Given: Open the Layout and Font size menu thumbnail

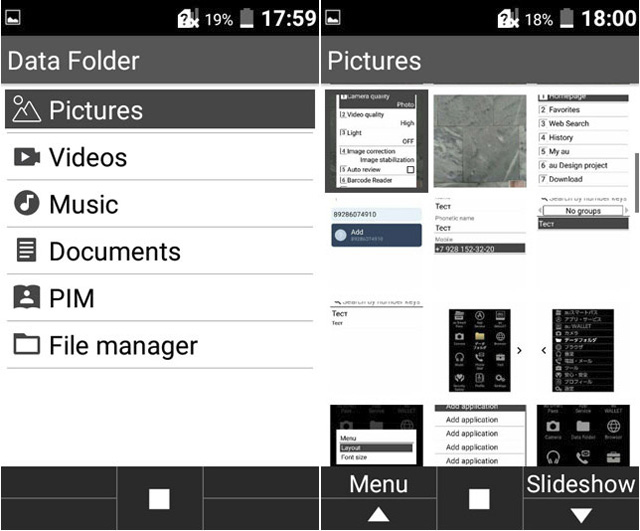Looking at the screenshot, I should click(377, 434).
